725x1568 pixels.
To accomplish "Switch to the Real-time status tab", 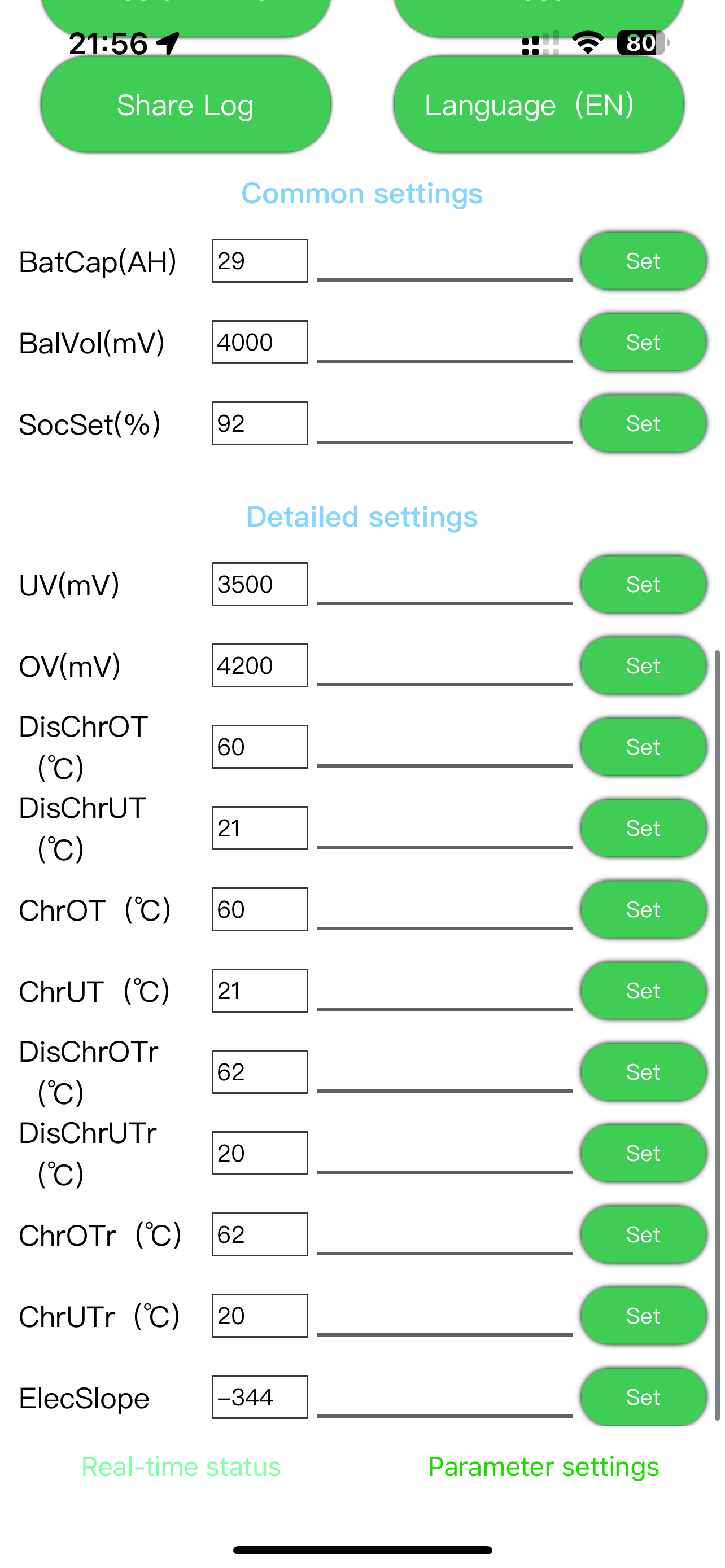I will click(x=181, y=1467).
